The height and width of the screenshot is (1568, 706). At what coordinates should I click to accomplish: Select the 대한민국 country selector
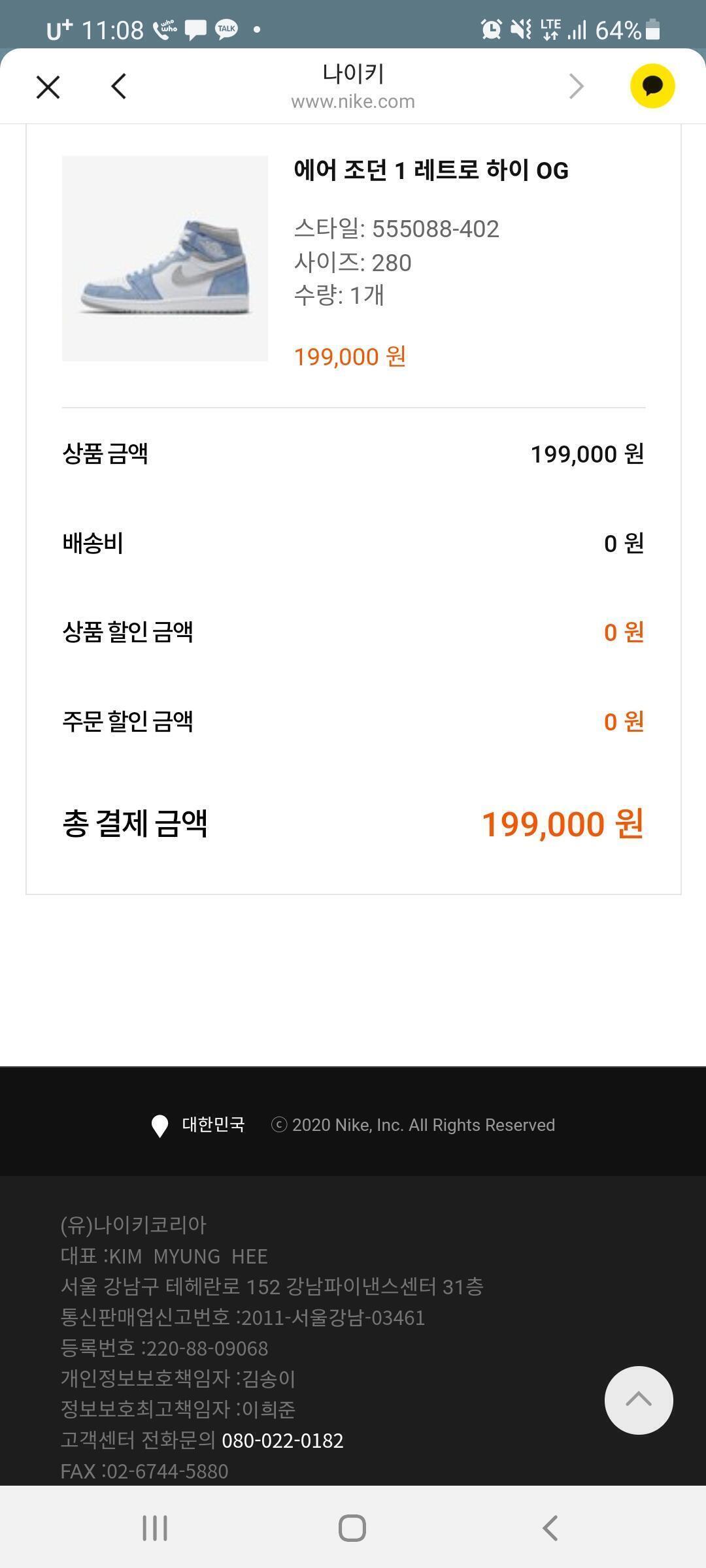click(x=199, y=1124)
